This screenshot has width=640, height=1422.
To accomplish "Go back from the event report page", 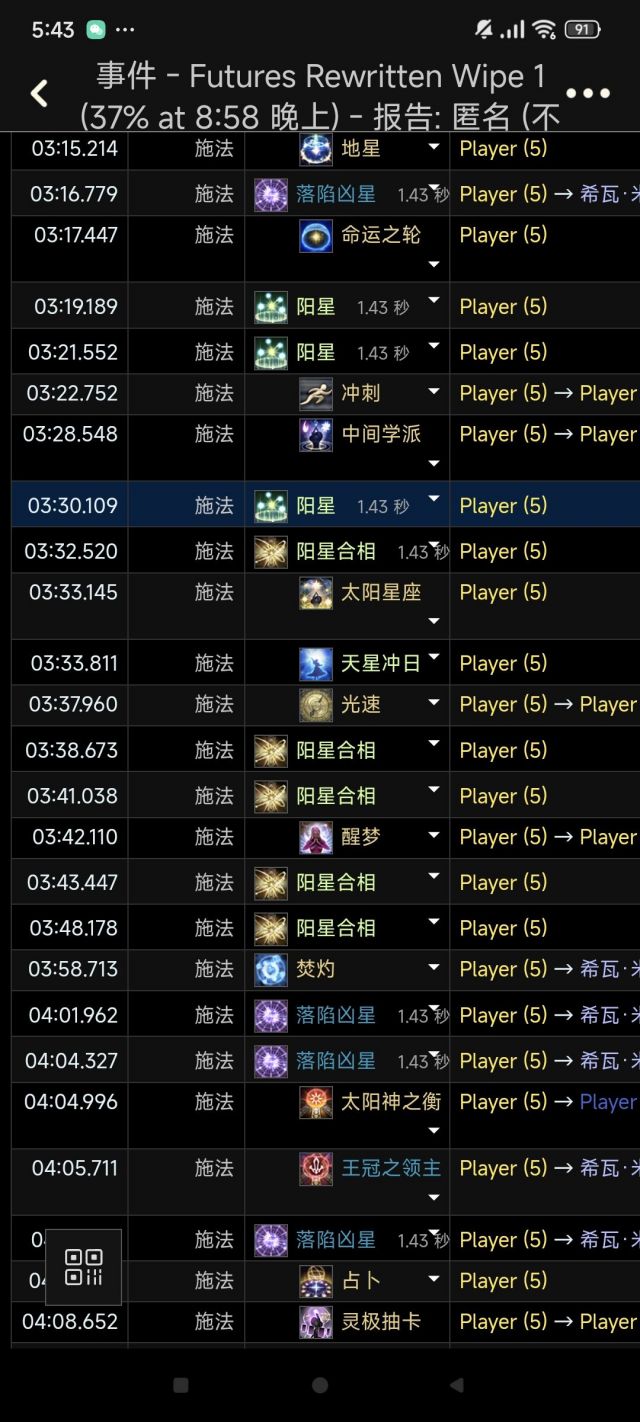I will [x=39, y=94].
